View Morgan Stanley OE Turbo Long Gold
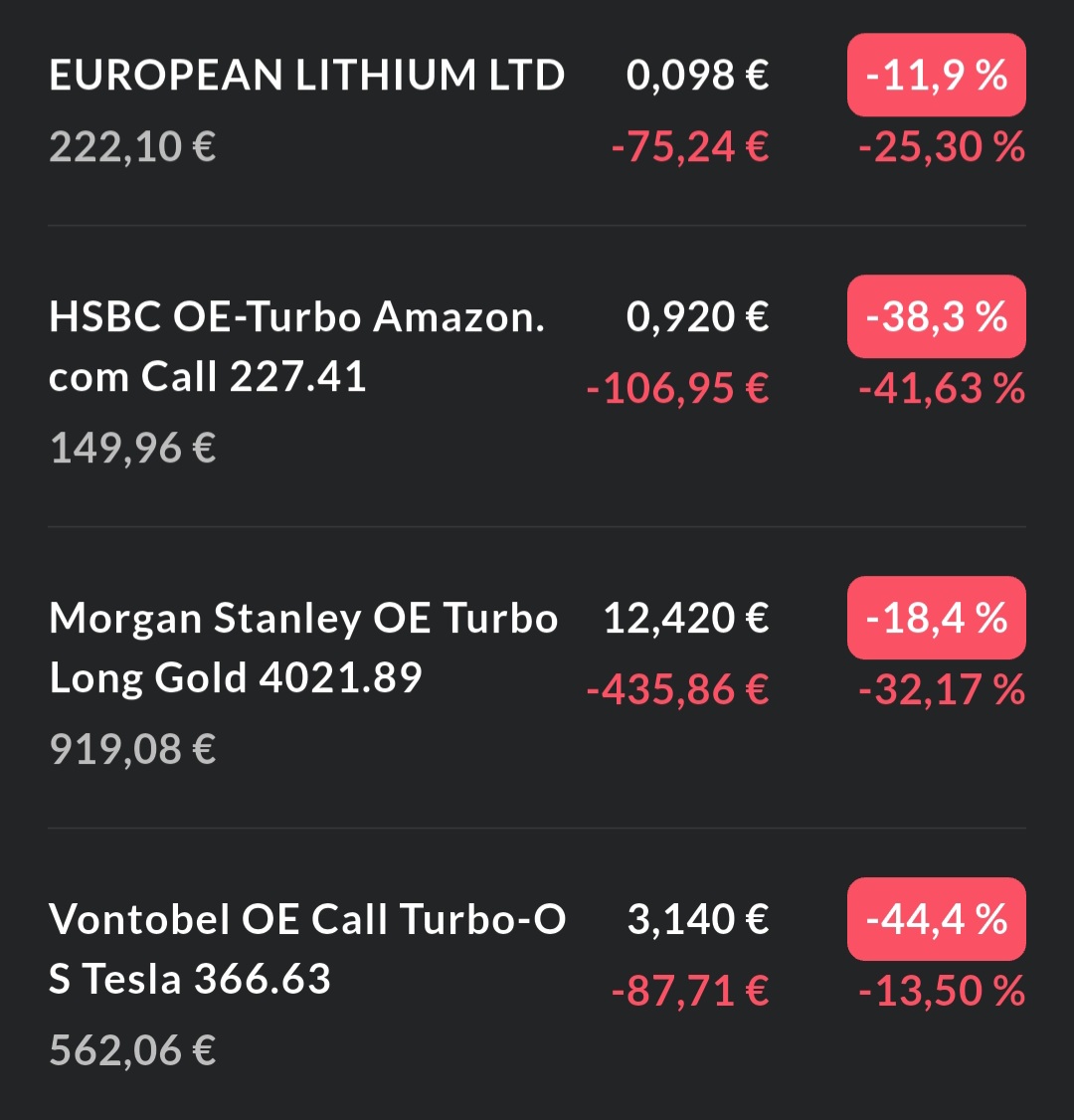Screen dimensions: 1074x1120 tap(537, 677)
